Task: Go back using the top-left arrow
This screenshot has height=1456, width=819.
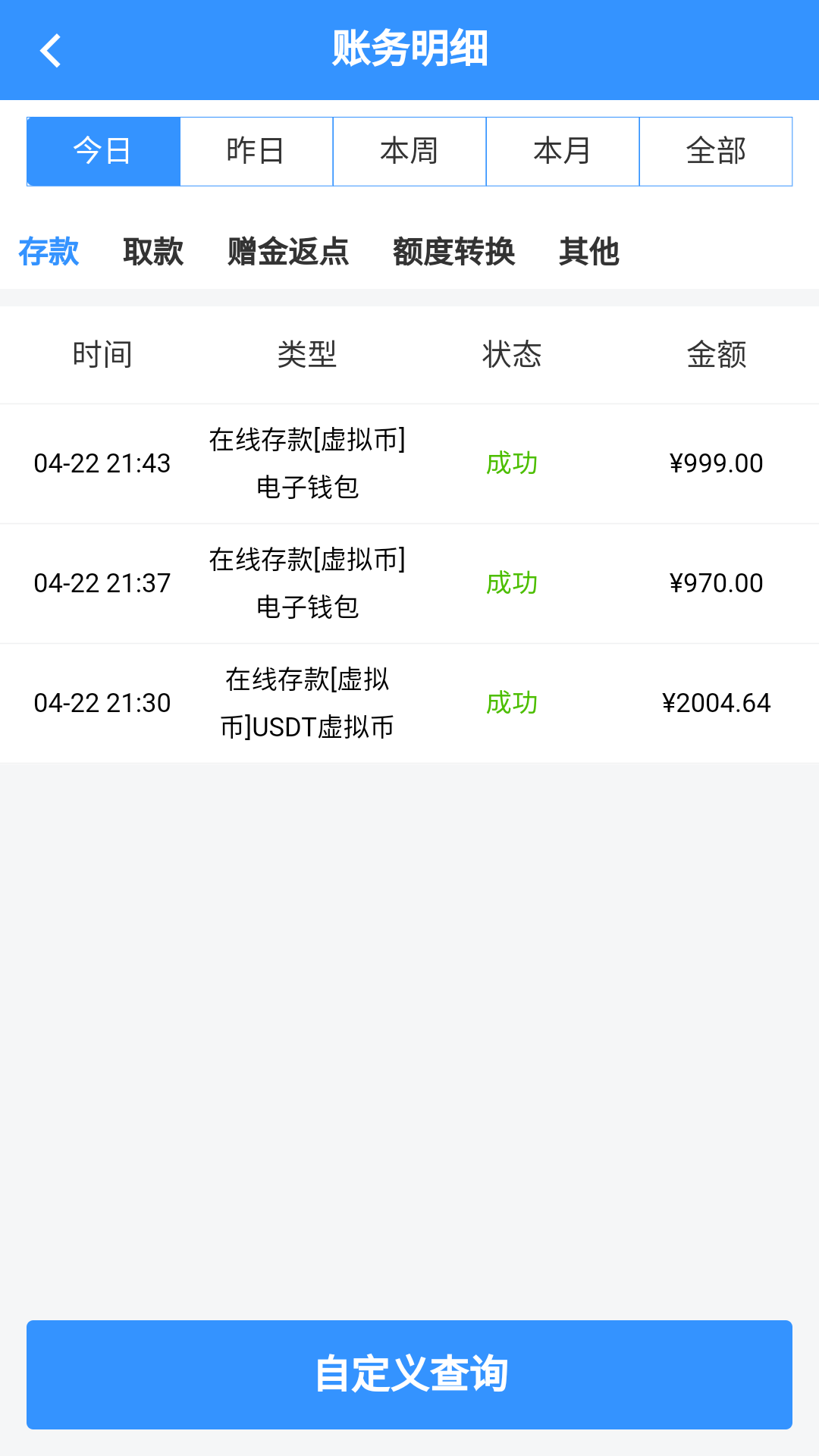Action: pos(50,51)
